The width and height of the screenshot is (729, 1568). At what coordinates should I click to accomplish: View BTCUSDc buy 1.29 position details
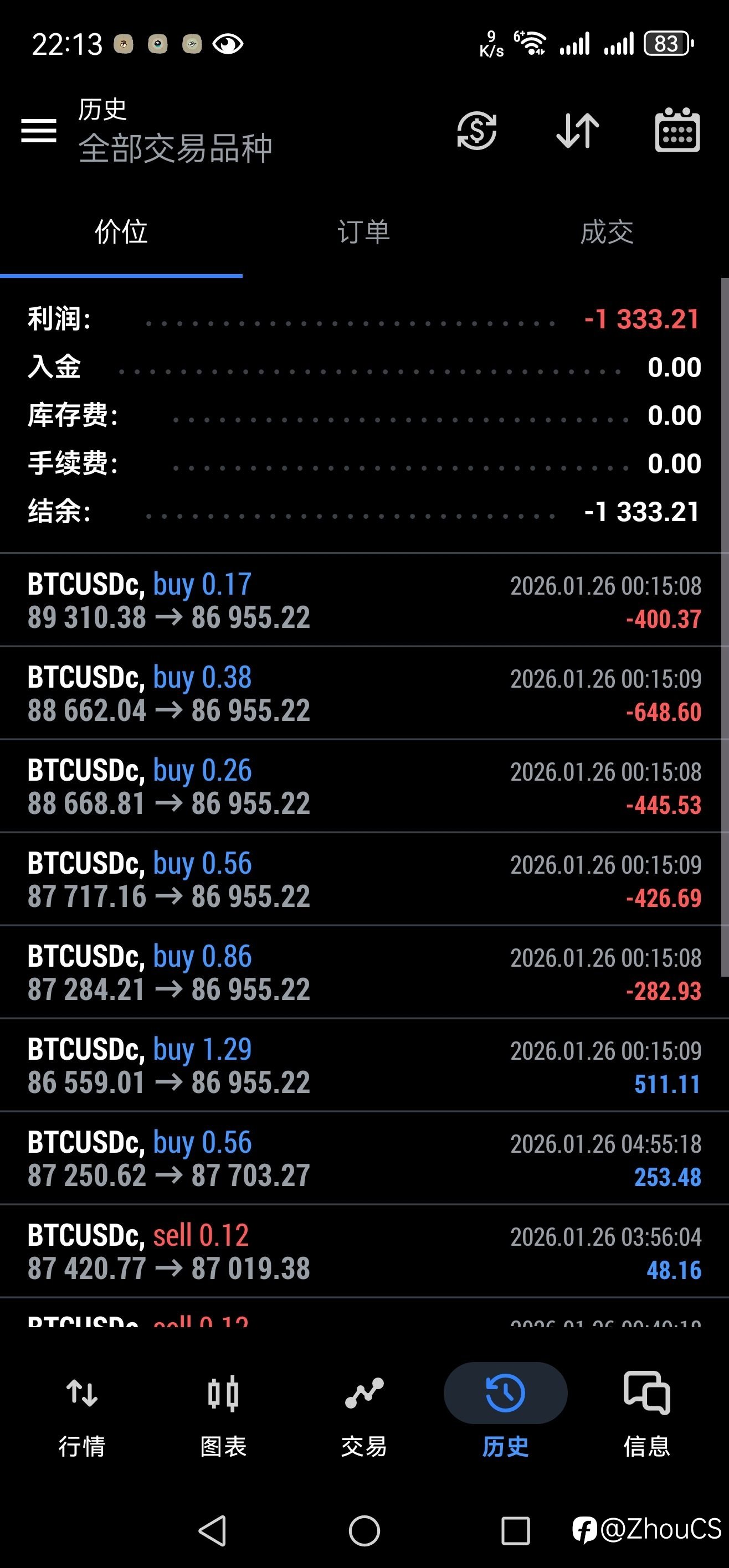364,1065
